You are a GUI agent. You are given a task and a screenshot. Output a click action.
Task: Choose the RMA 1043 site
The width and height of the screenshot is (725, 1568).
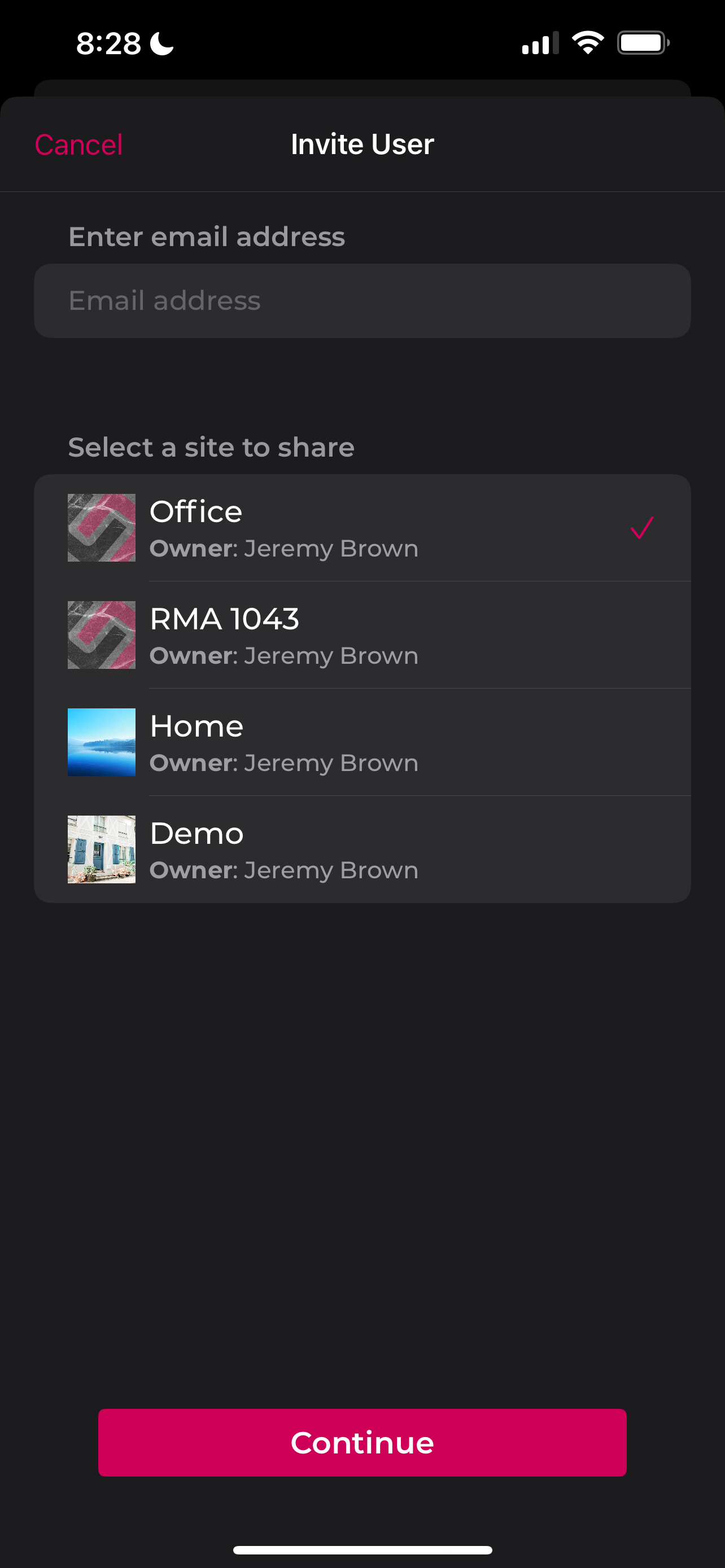(x=362, y=635)
